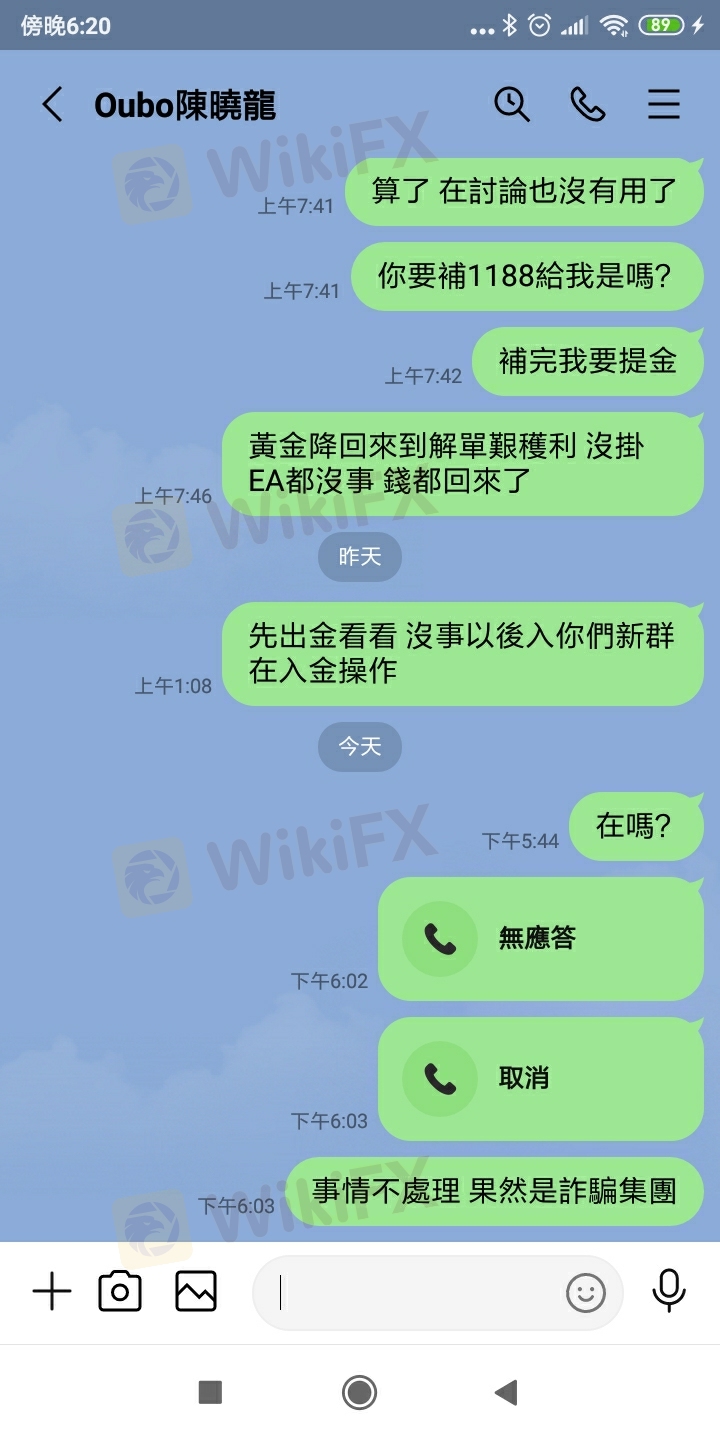Call again from the 取消 call bubble
Viewport: 720px width, 1440px height.
pyautogui.click(x=540, y=1079)
